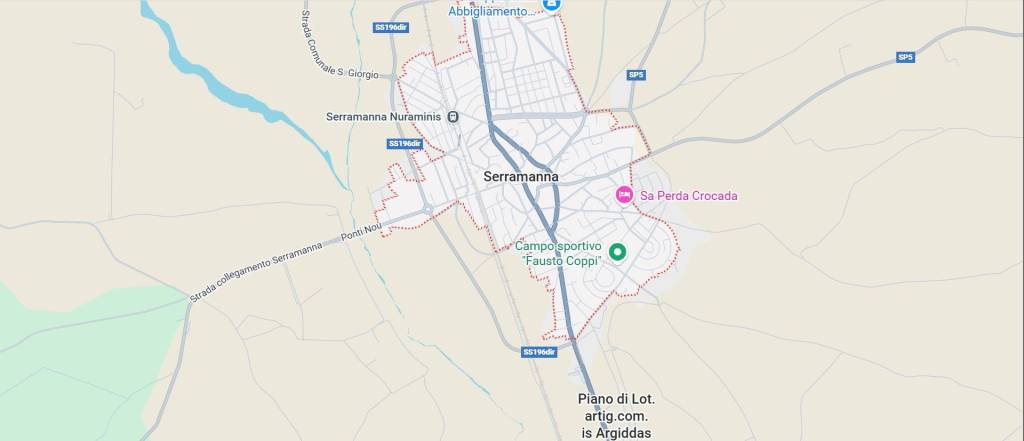The image size is (1024, 441).
Task: Select Campo sportivo Fausto Coppi marker
Action: [x=617, y=252]
